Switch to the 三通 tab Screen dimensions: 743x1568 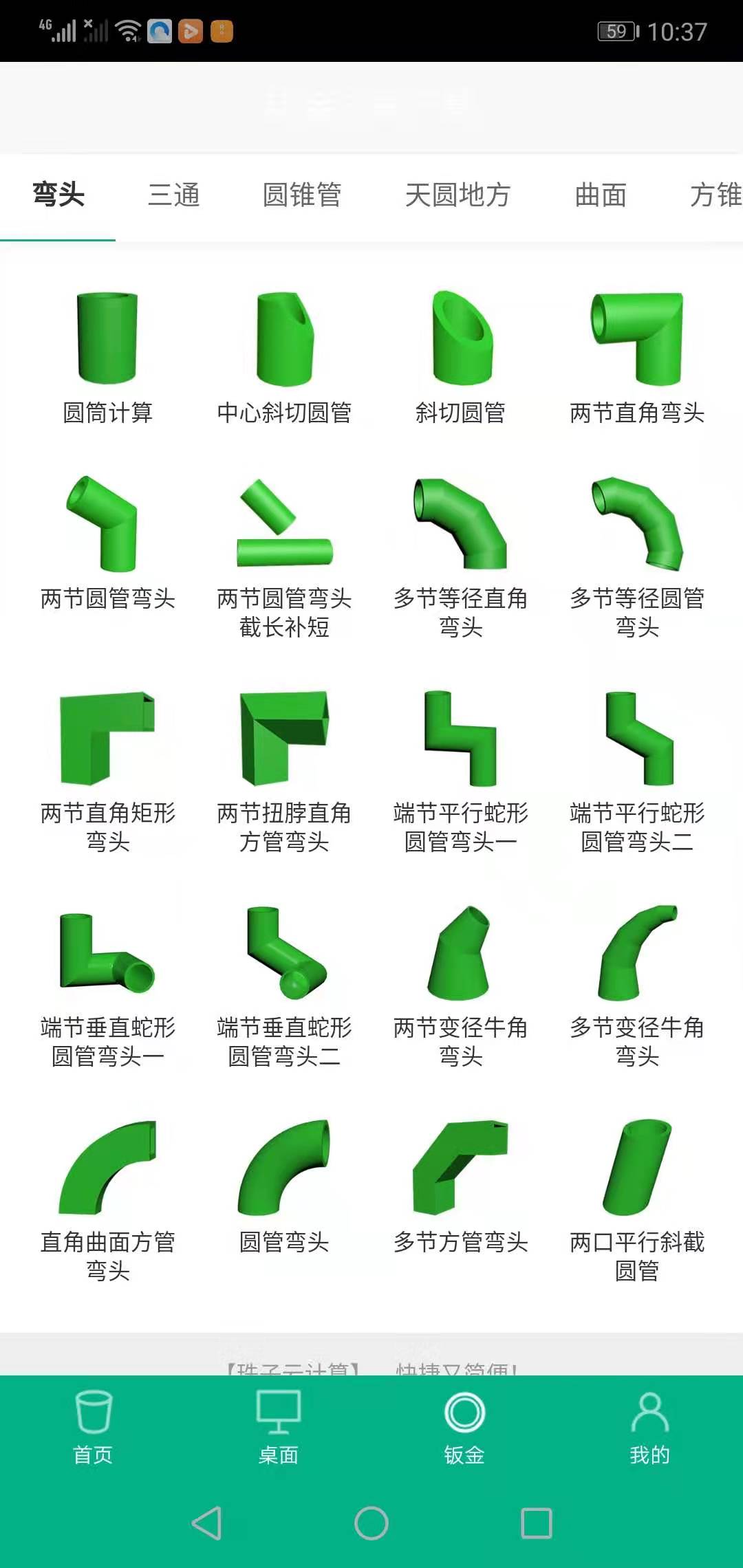[x=174, y=195]
